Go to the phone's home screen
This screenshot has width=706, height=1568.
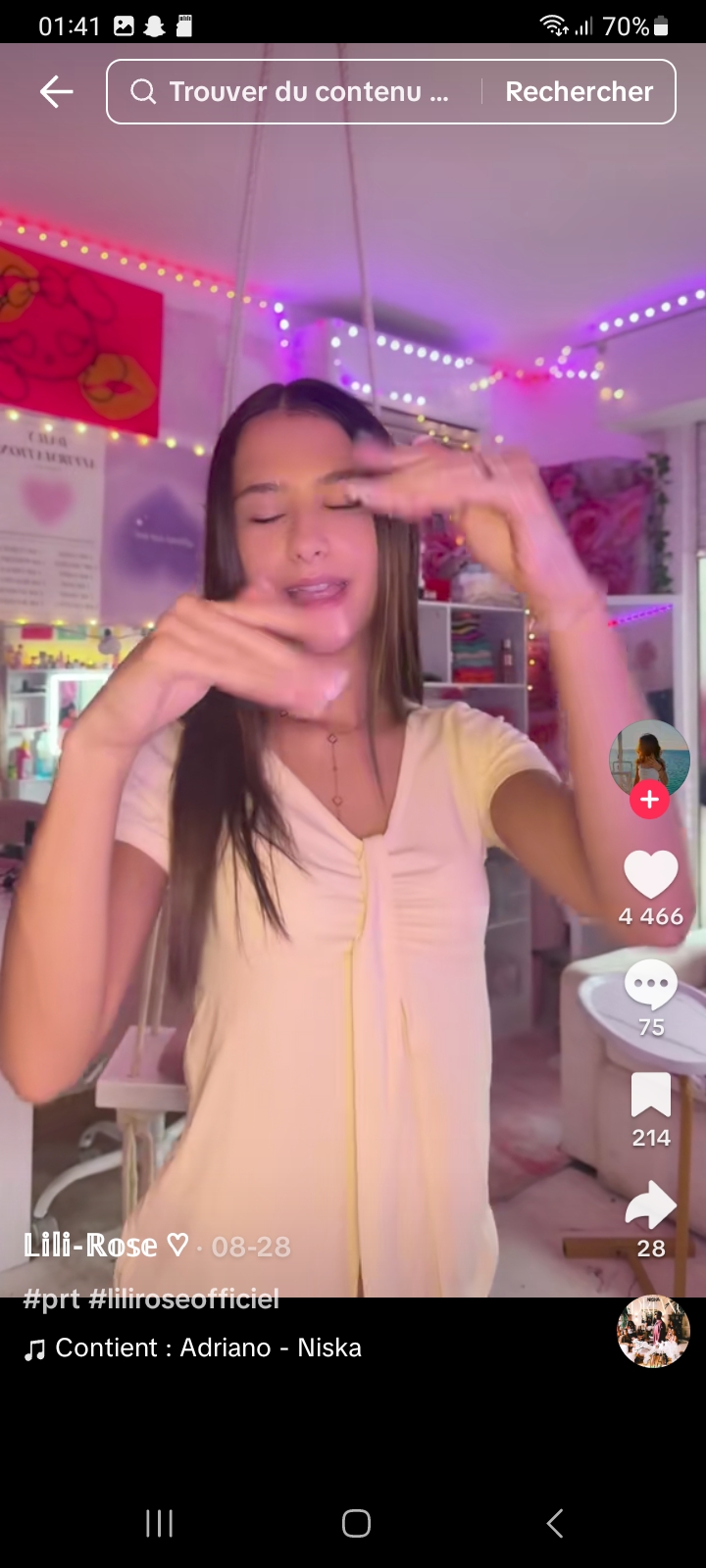click(356, 1523)
